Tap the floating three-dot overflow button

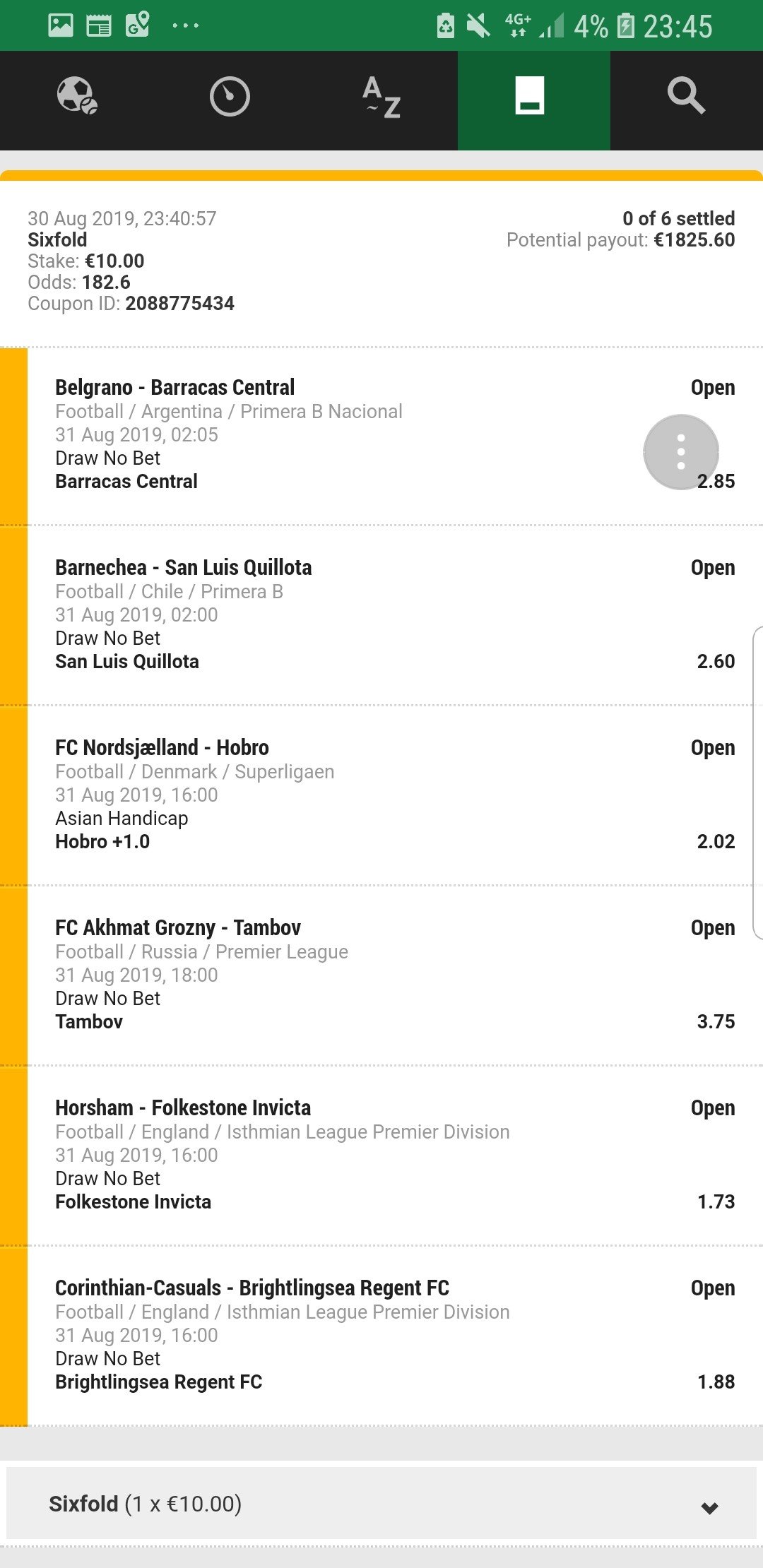click(x=680, y=452)
